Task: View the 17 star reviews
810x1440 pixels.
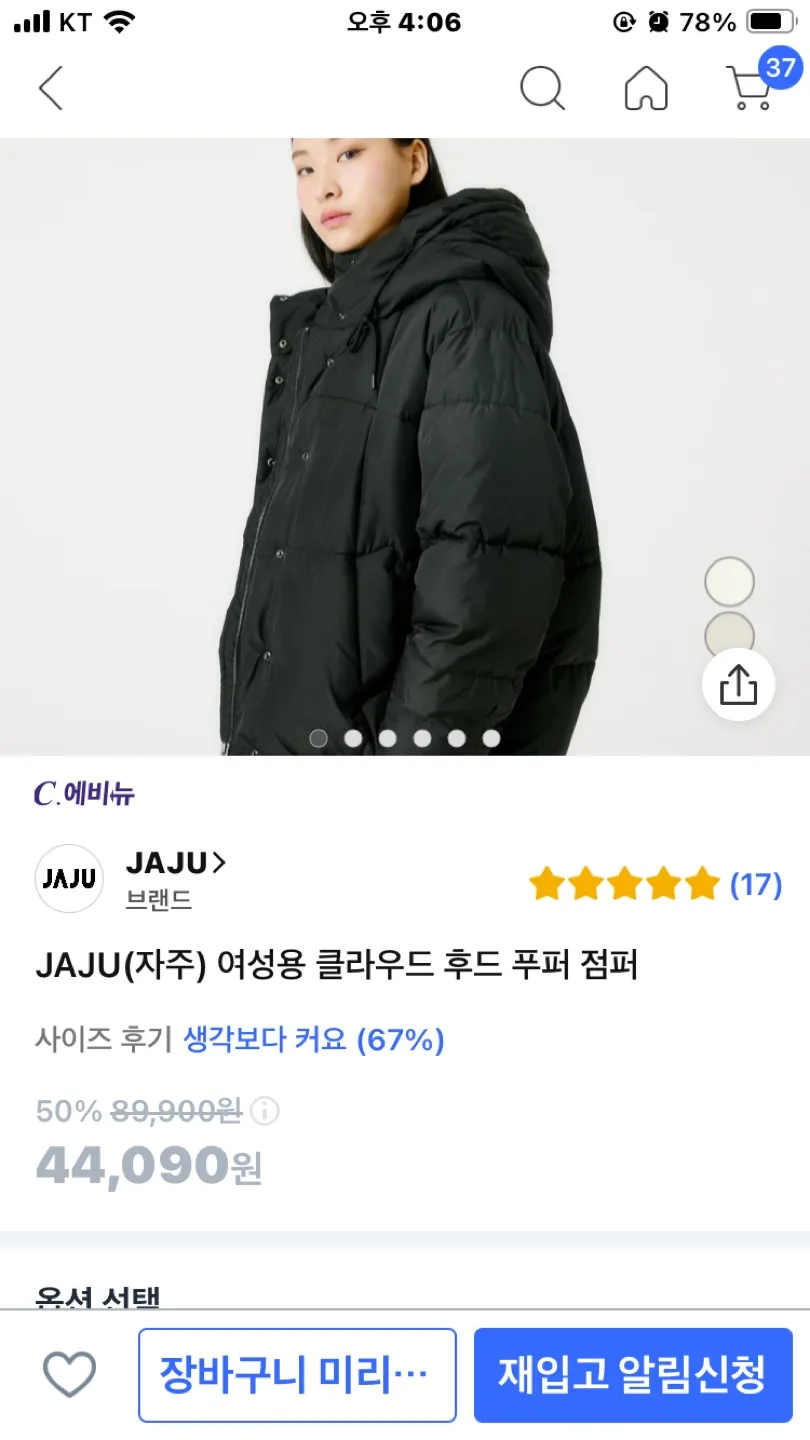Action: [654, 884]
